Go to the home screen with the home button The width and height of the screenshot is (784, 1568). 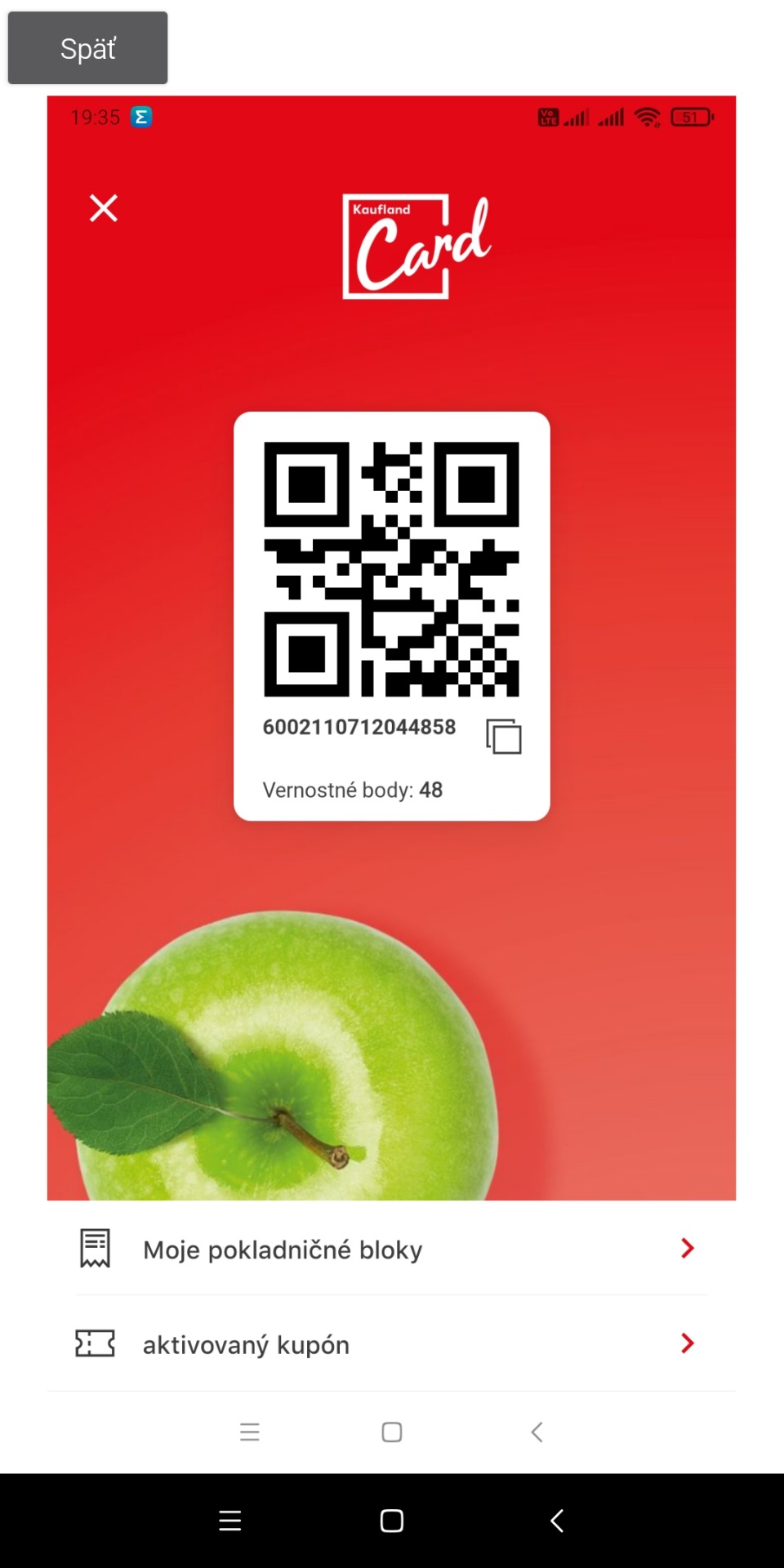click(392, 1521)
